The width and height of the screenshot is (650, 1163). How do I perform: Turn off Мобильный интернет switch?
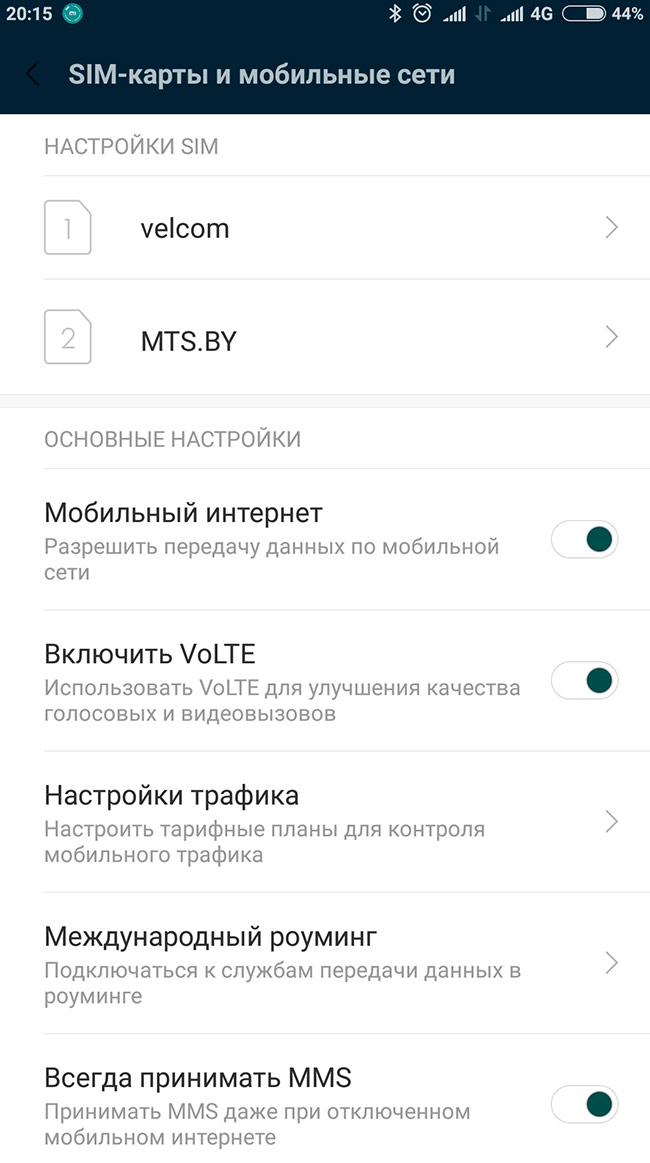point(584,540)
